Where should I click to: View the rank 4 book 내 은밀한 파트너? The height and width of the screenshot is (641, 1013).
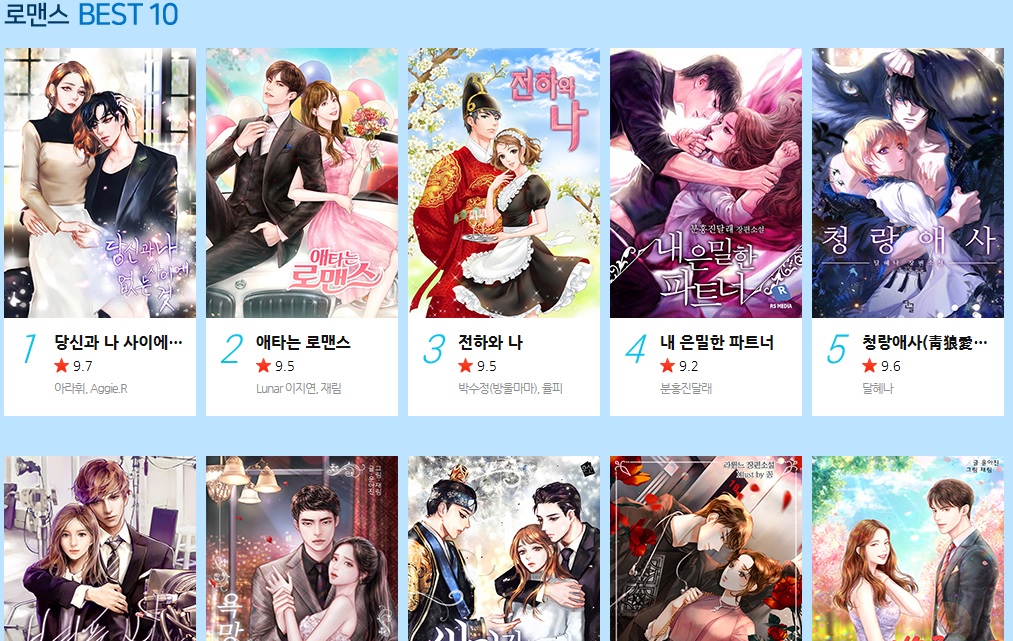tap(716, 343)
